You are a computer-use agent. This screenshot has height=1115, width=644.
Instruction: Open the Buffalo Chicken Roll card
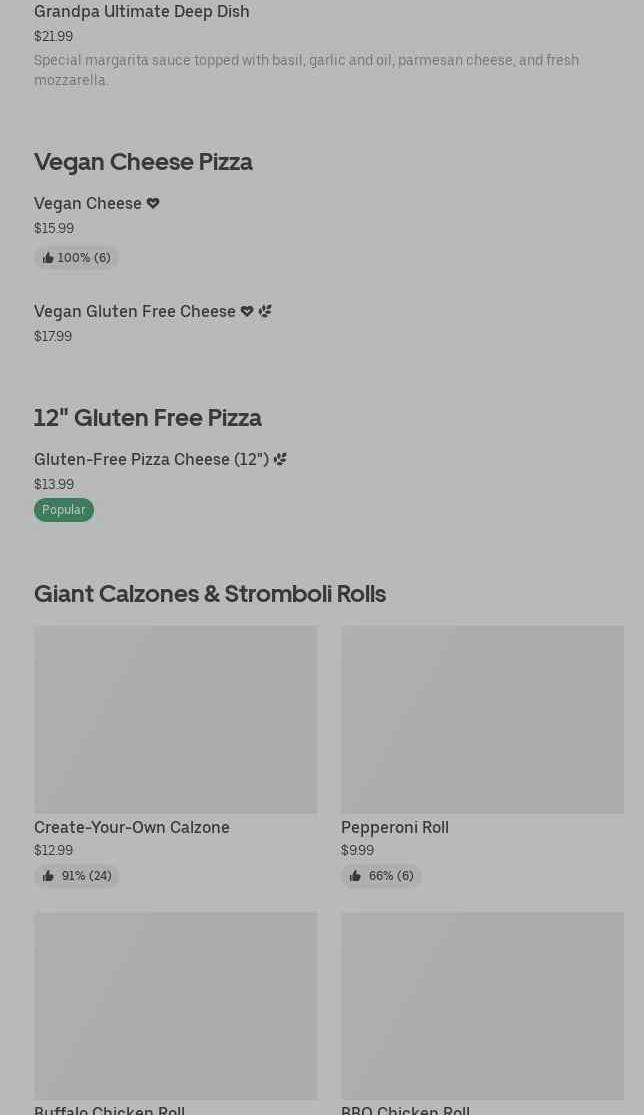pyautogui.click(x=176, y=1013)
